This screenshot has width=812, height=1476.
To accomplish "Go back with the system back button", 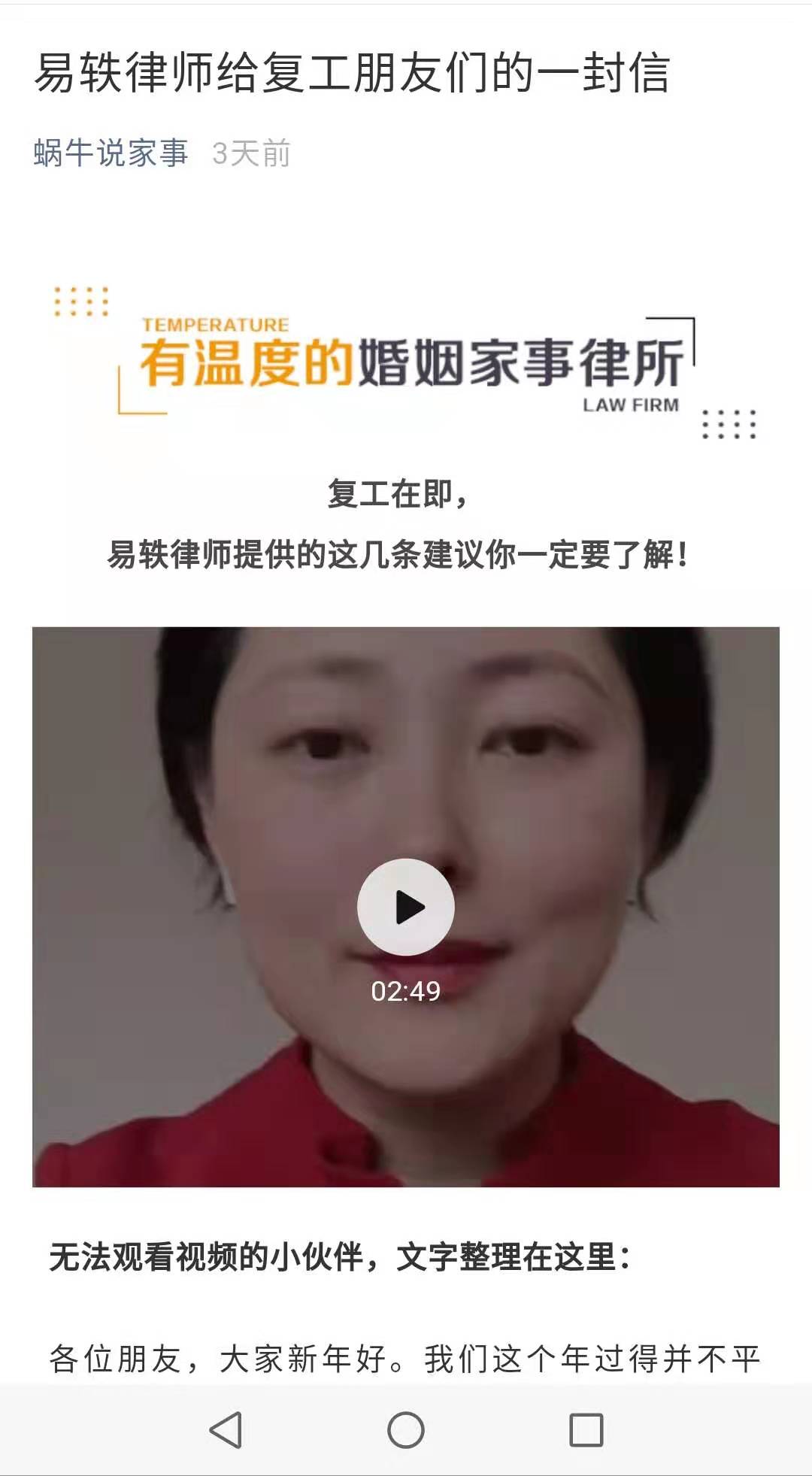I will (x=226, y=1429).
